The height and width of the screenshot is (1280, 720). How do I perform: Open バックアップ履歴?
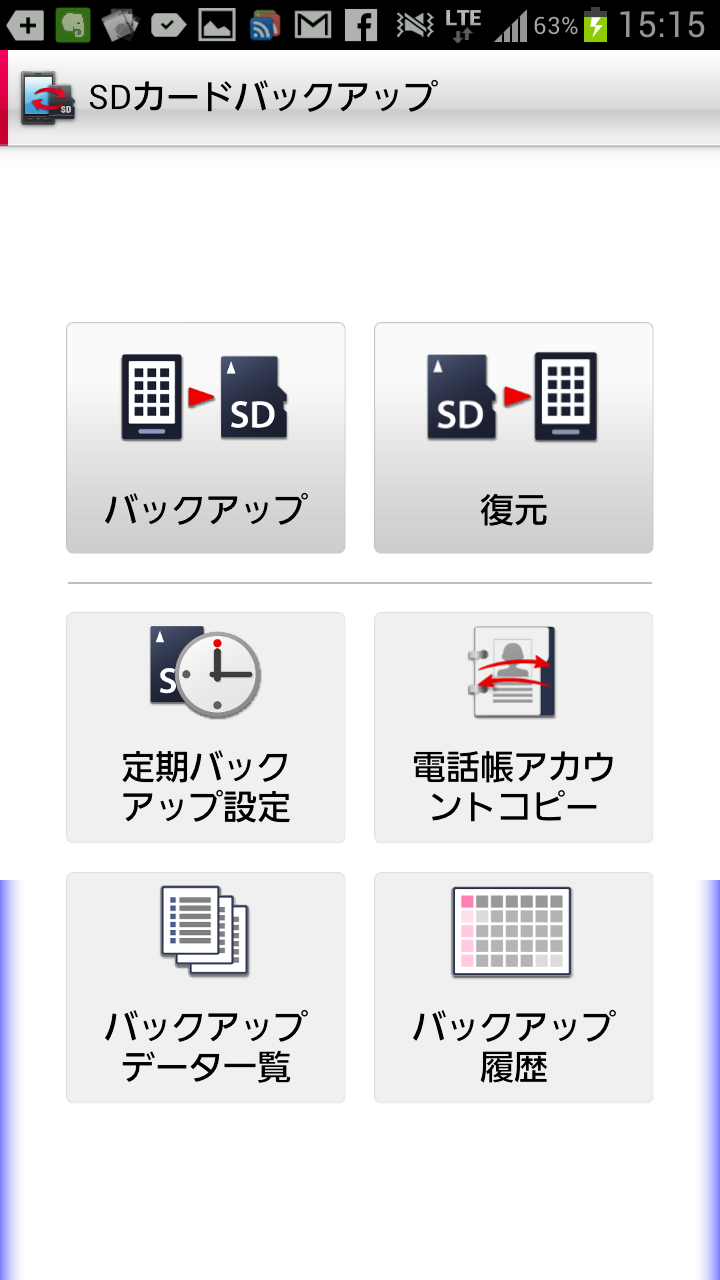pyautogui.click(x=514, y=988)
